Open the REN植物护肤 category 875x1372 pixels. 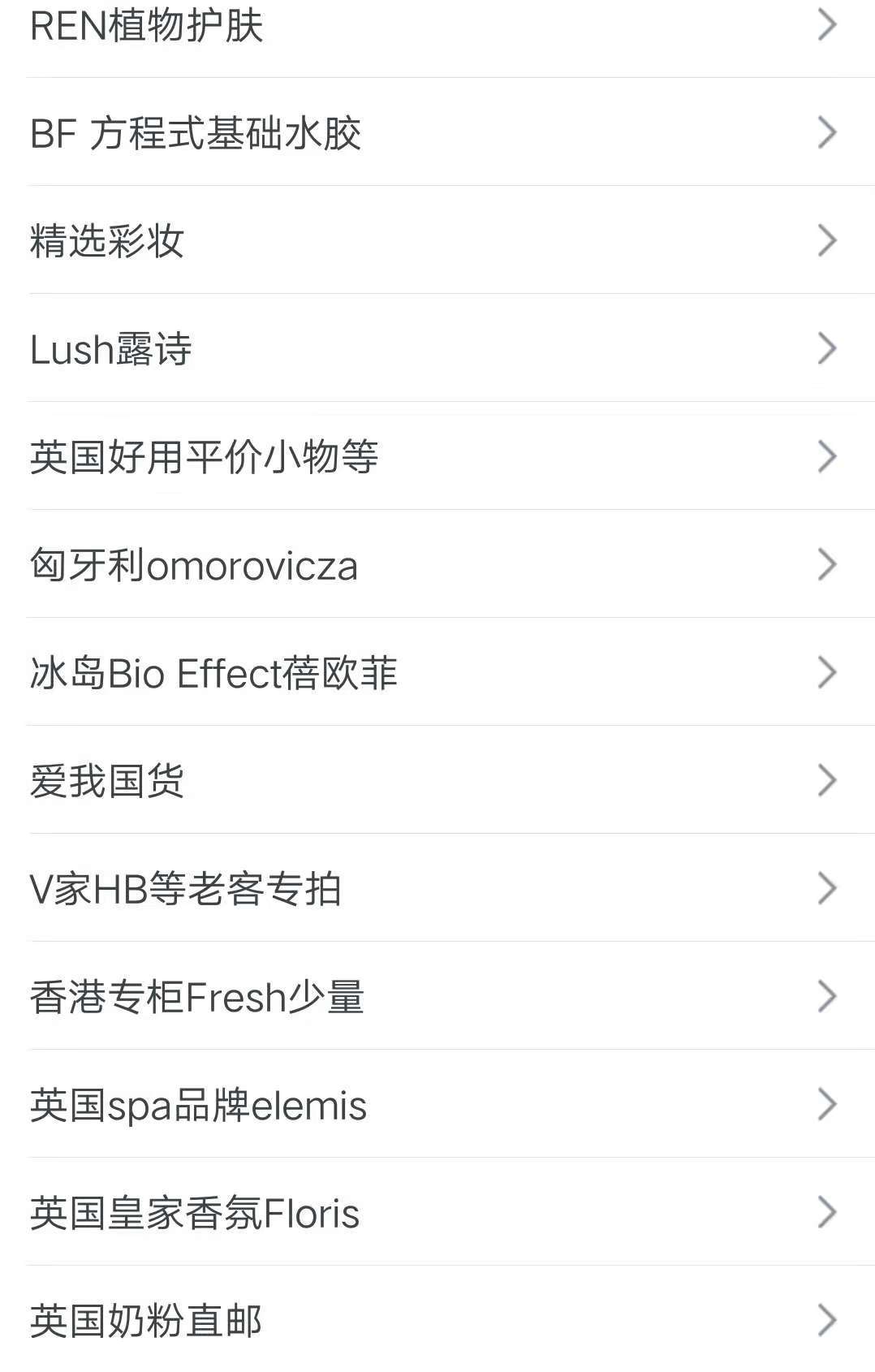click(x=147, y=25)
